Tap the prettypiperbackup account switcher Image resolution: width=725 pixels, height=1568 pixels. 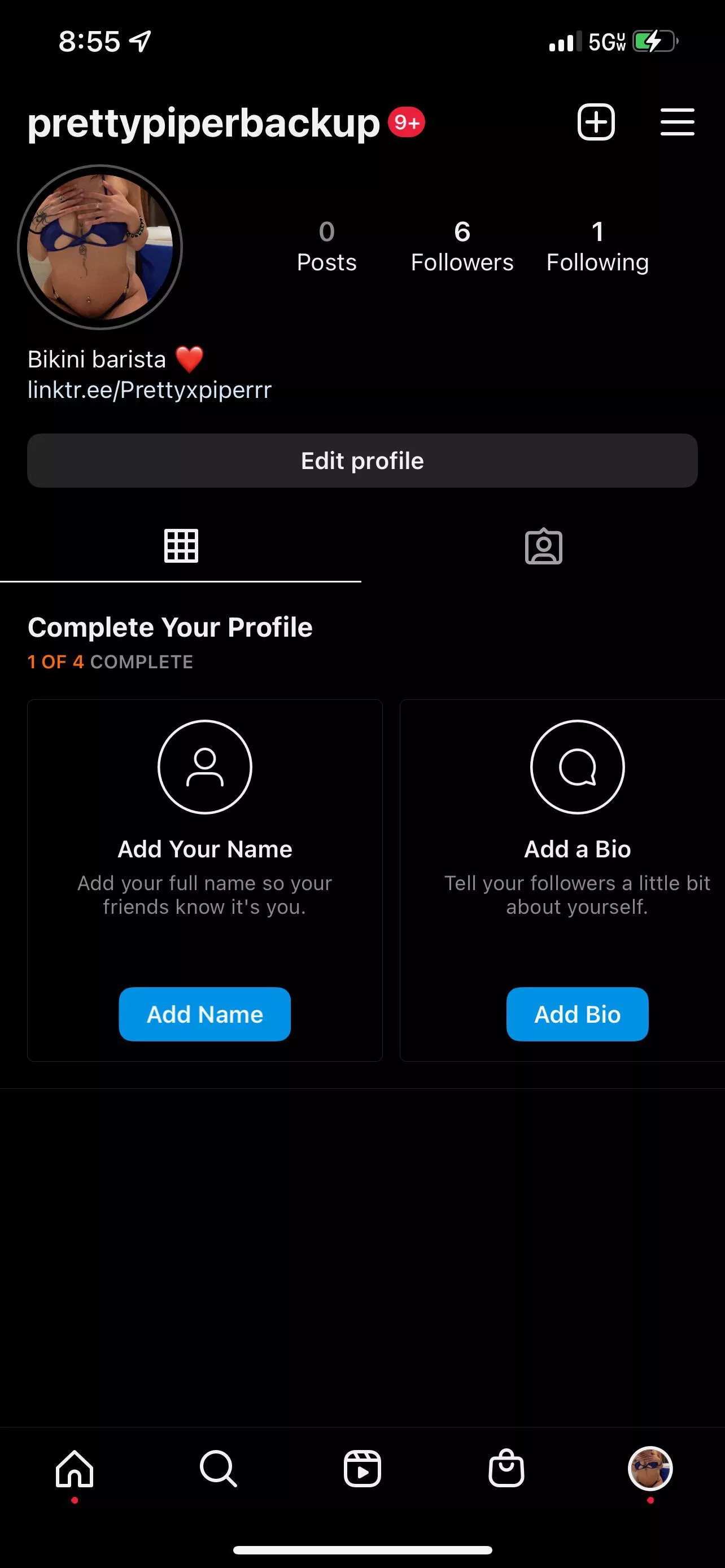coord(203,124)
